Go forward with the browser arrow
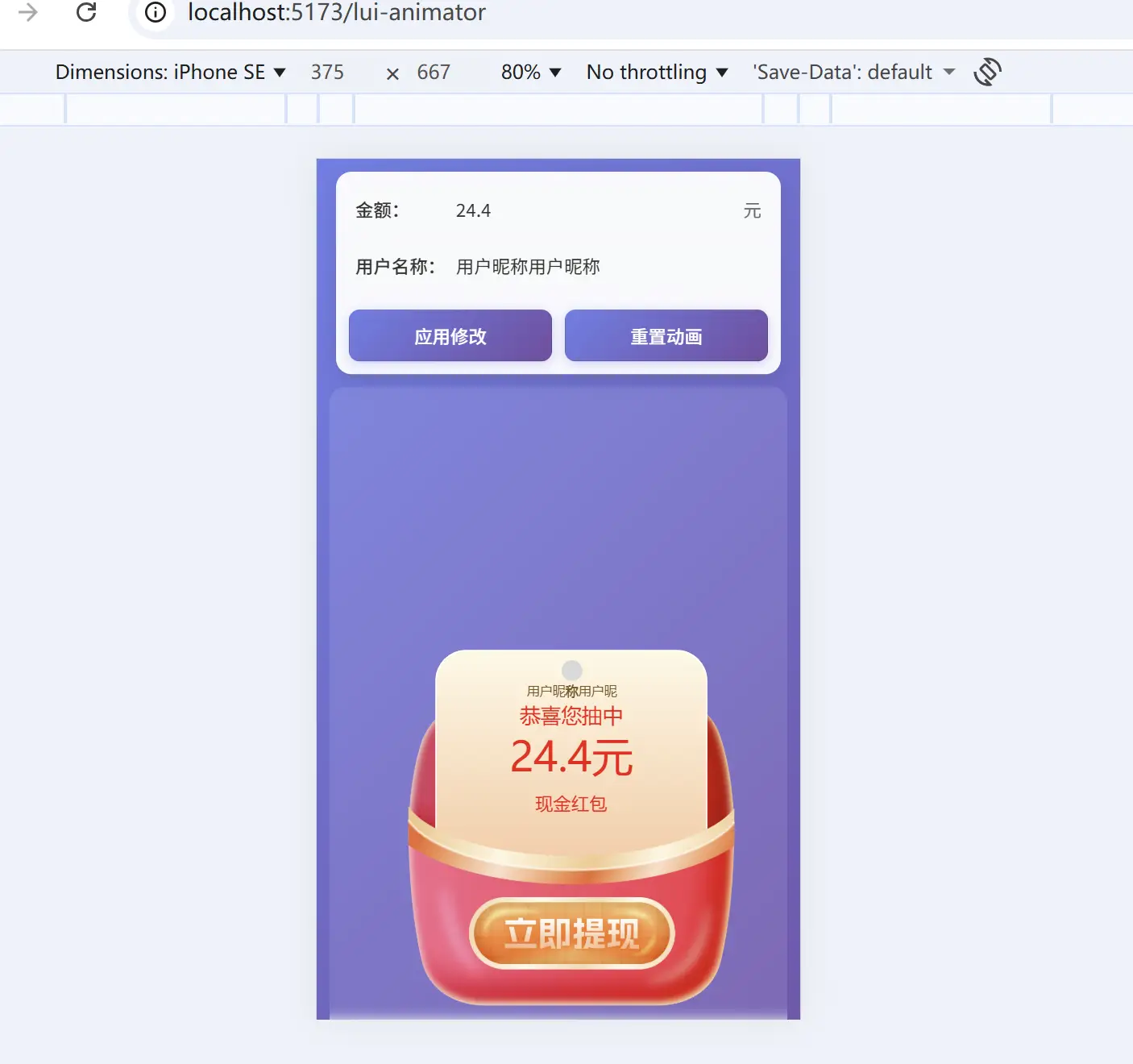 [28, 12]
